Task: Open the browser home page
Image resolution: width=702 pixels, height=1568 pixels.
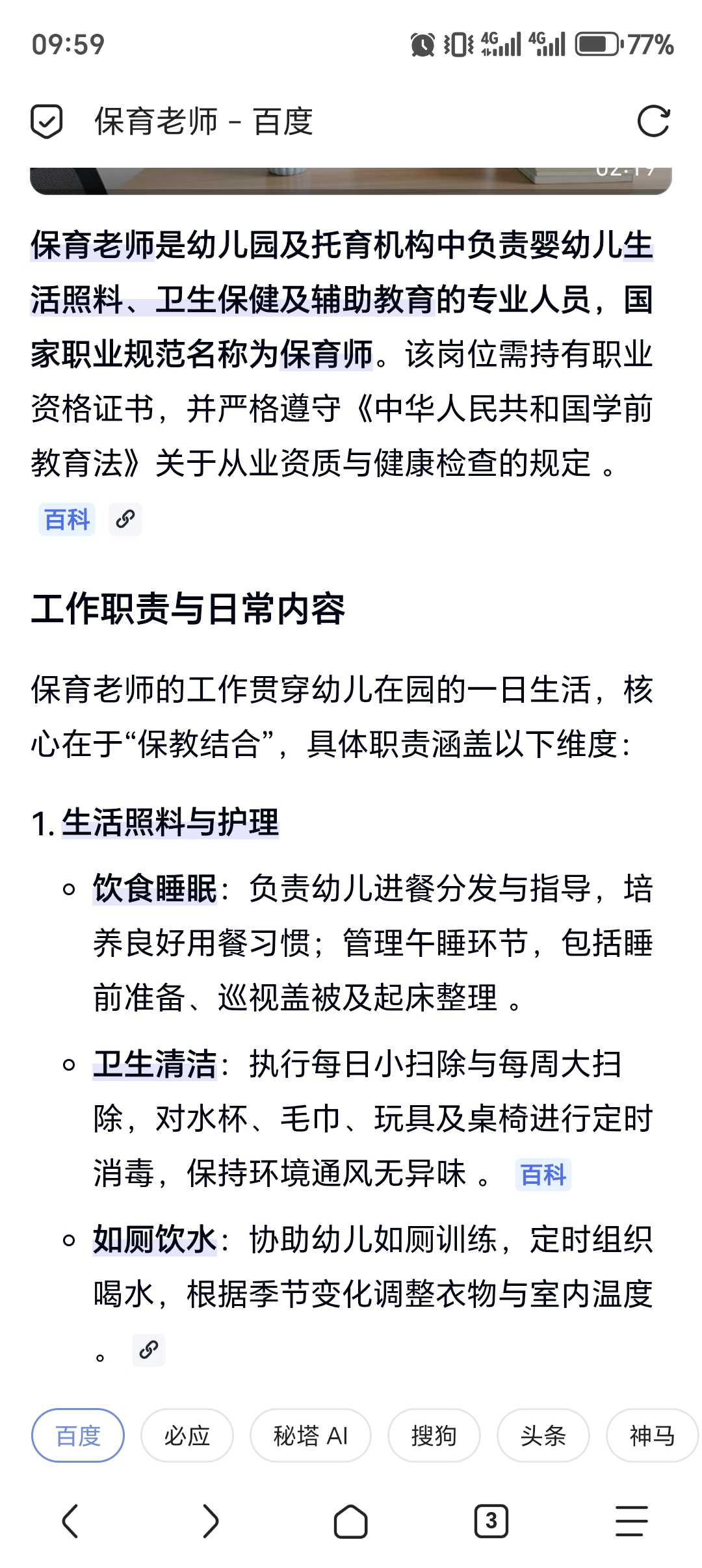Action: 351,1521
